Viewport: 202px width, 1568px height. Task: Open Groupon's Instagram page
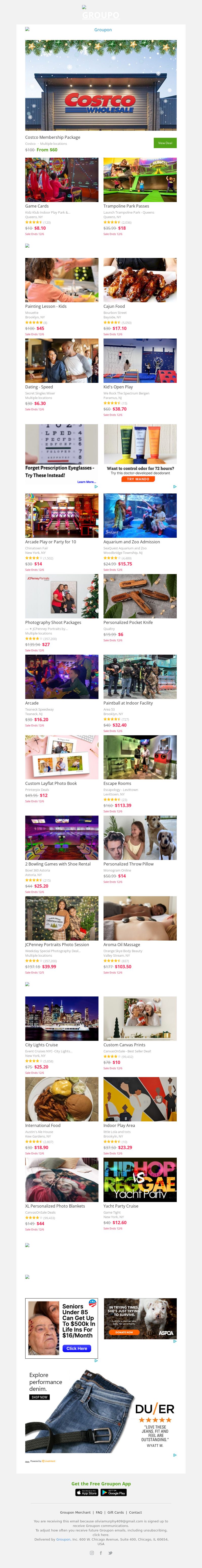tap(92, 1553)
